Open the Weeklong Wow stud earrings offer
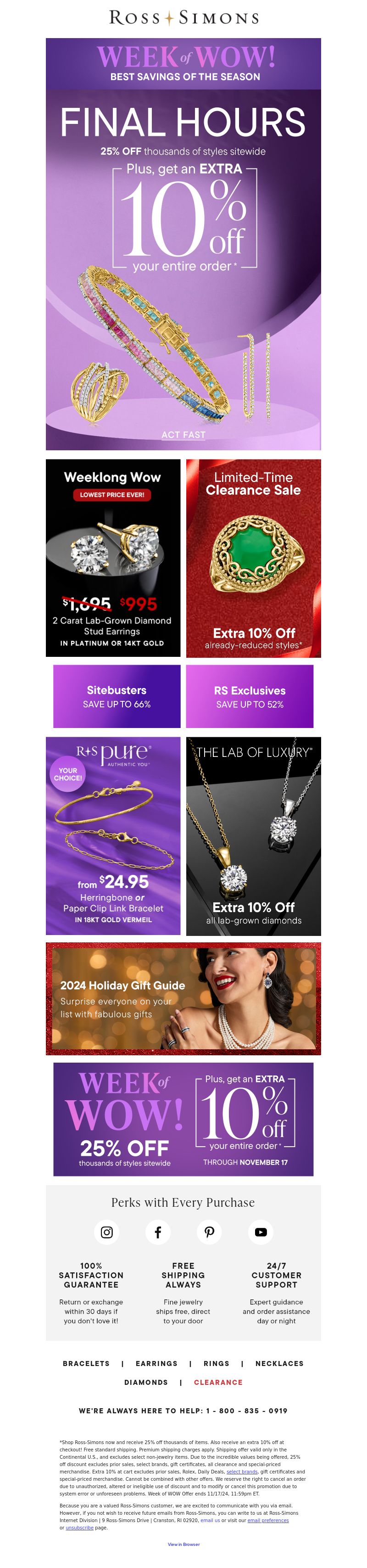 112,558
